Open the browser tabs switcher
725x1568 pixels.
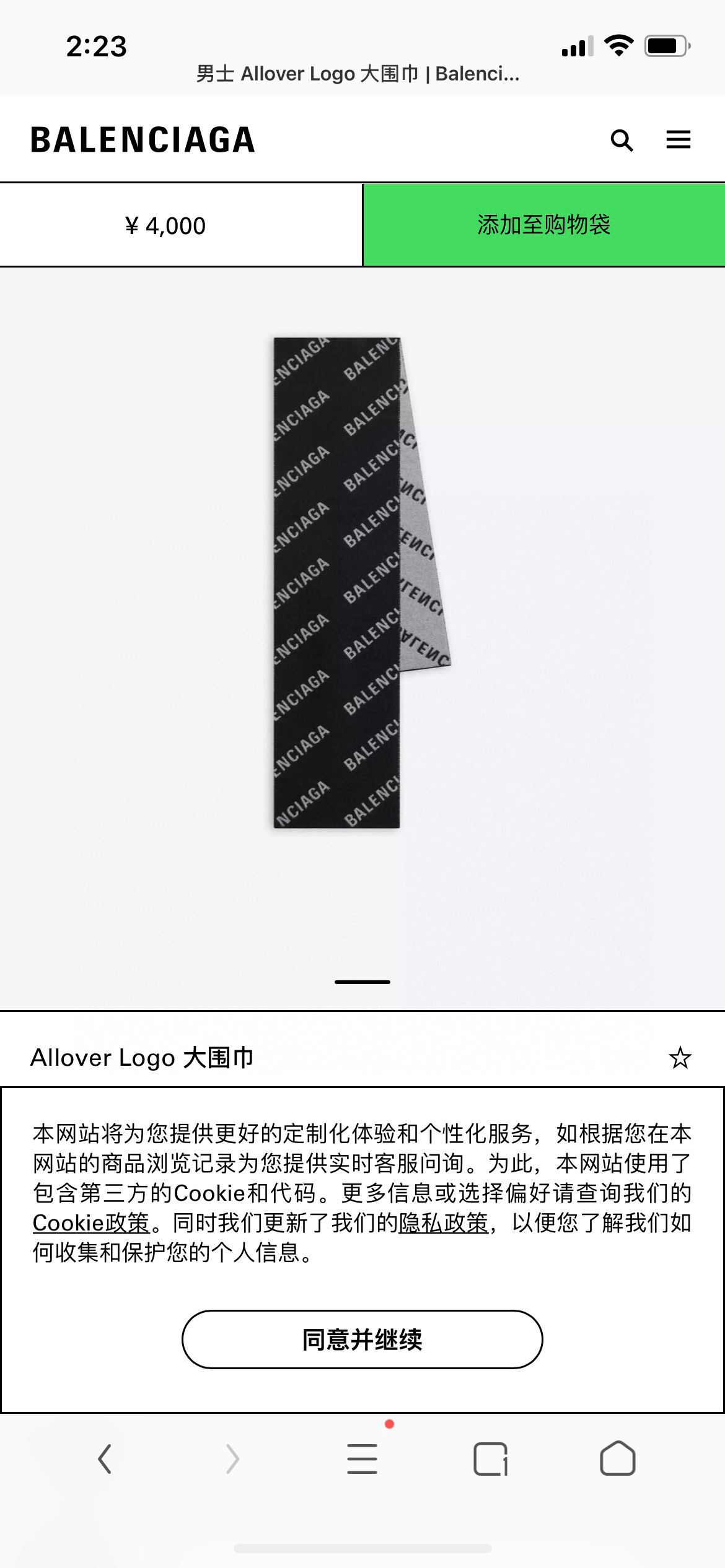pos(490,1459)
